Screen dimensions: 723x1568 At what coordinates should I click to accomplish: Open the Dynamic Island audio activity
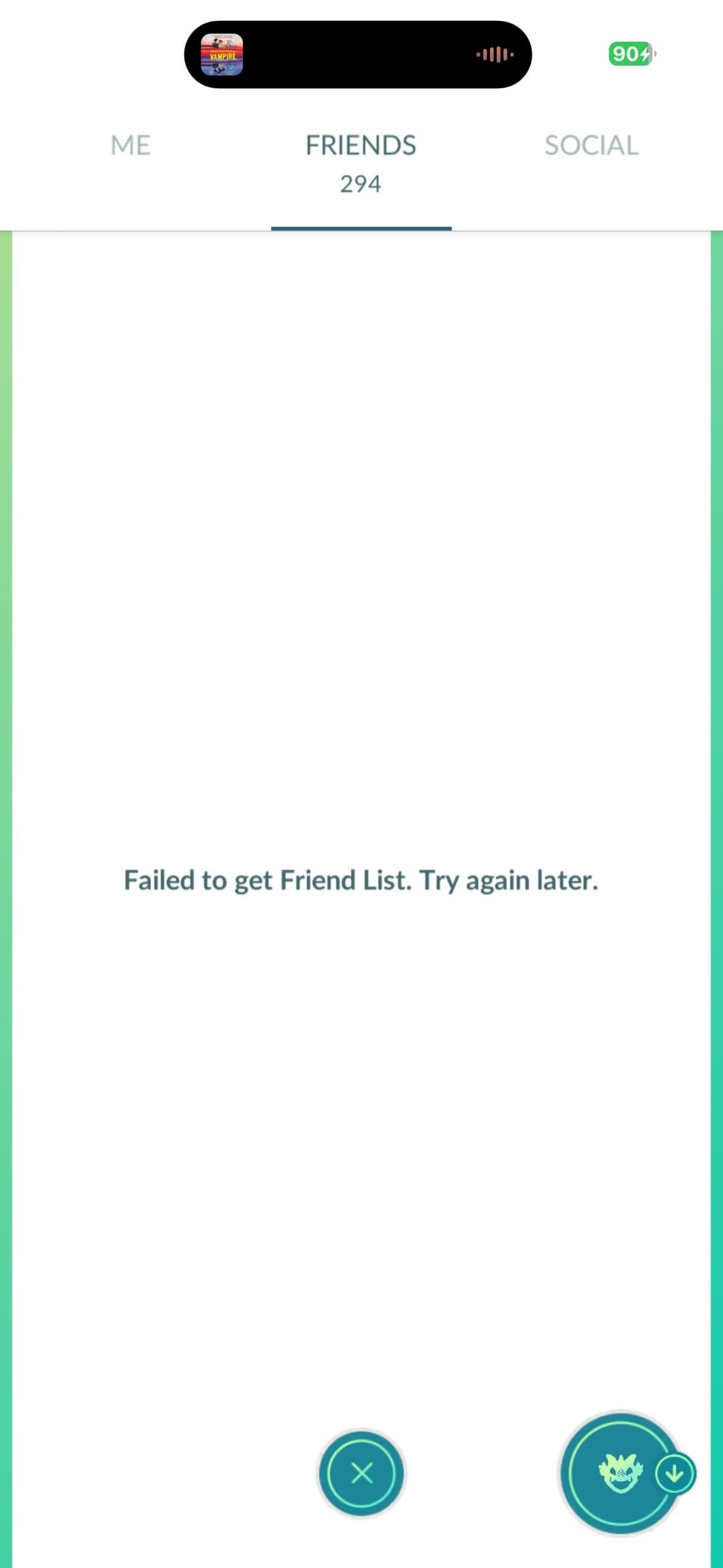pyautogui.click(x=358, y=54)
